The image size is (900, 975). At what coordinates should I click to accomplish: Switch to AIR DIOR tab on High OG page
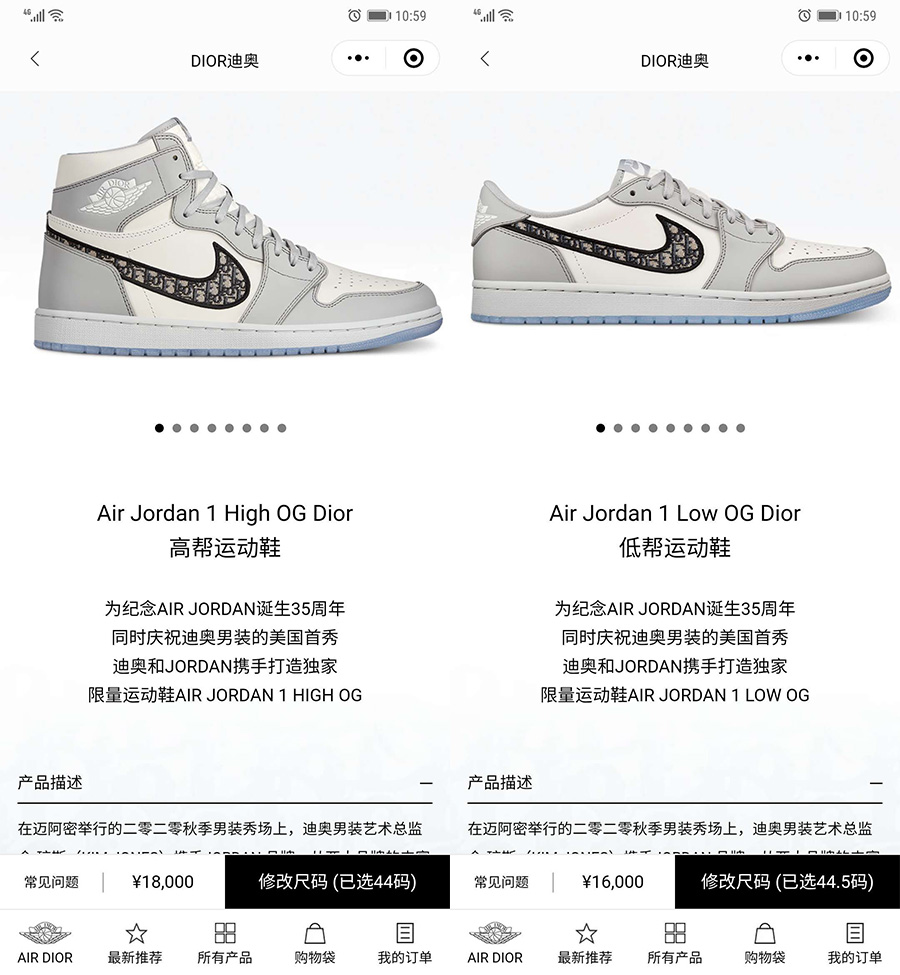coord(45,943)
